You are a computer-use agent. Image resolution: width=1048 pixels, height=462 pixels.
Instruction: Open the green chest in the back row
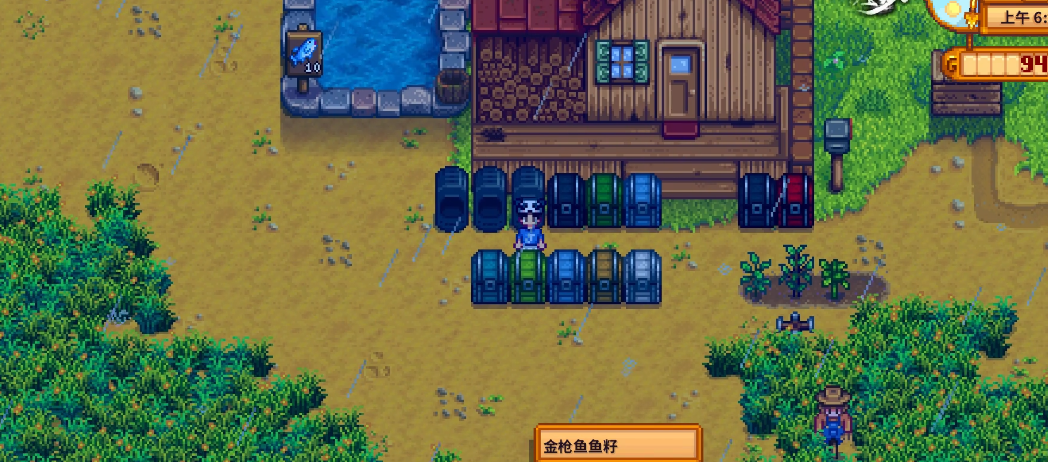[604, 201]
